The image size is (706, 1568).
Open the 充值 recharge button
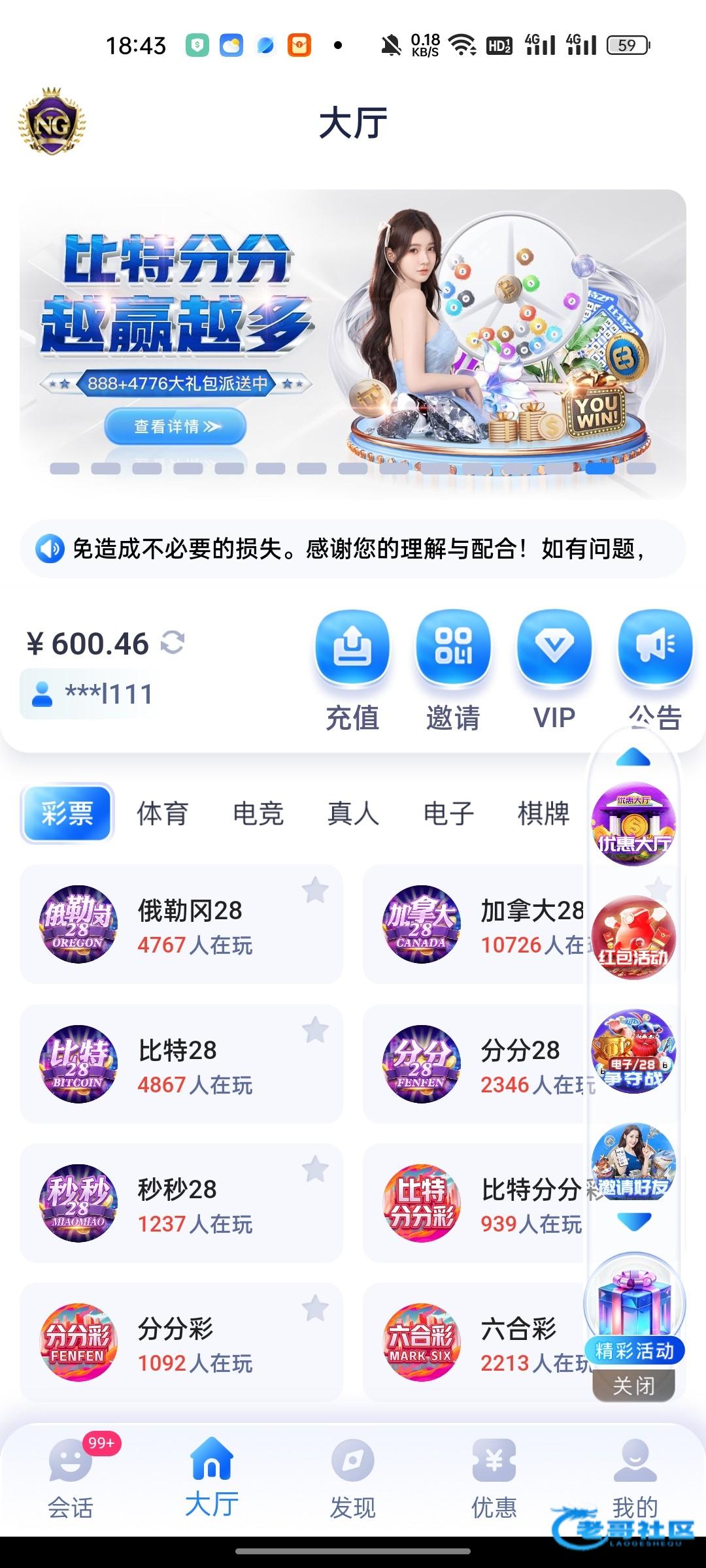[352, 670]
